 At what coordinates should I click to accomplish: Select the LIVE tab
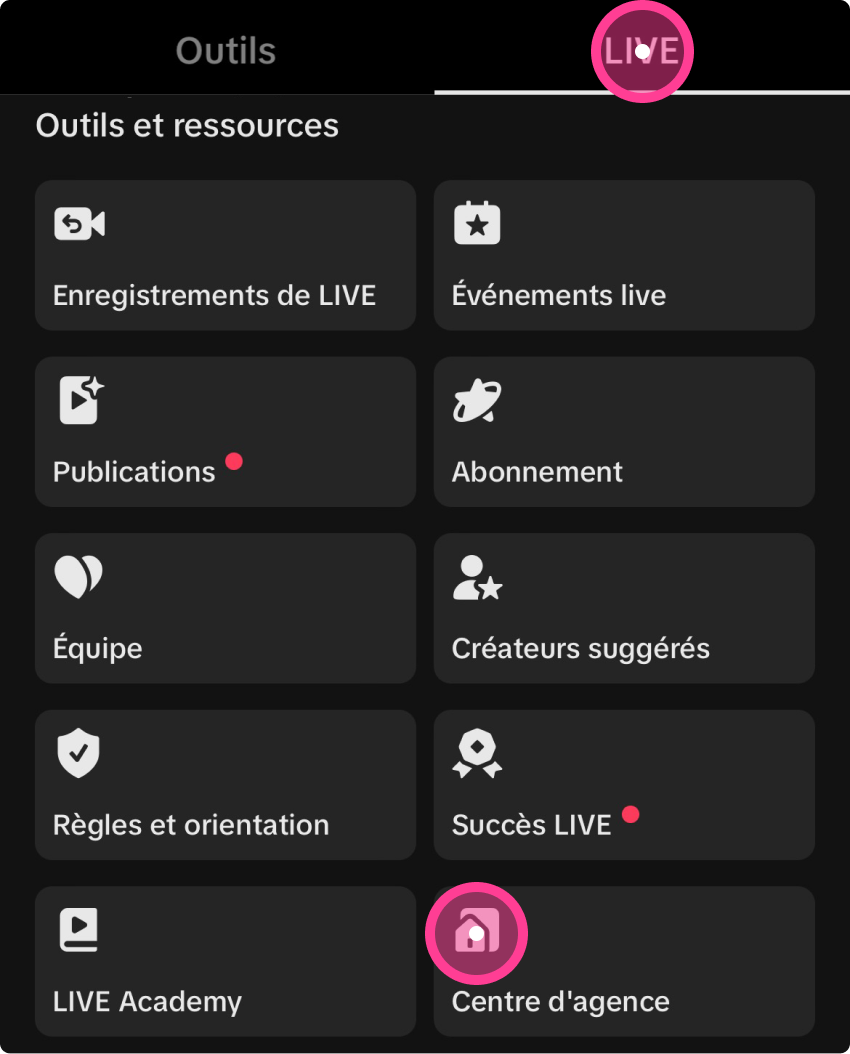(642, 50)
